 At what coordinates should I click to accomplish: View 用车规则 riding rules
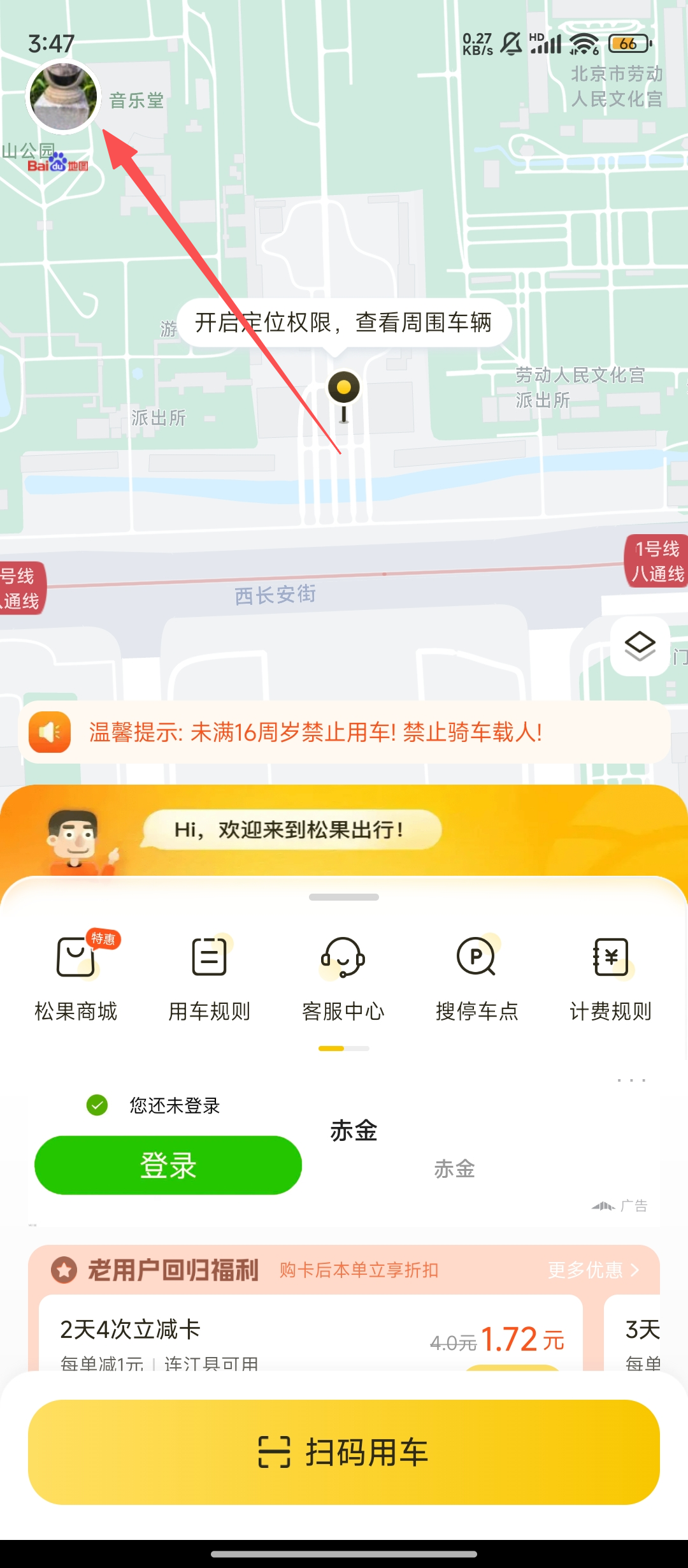coord(209,975)
